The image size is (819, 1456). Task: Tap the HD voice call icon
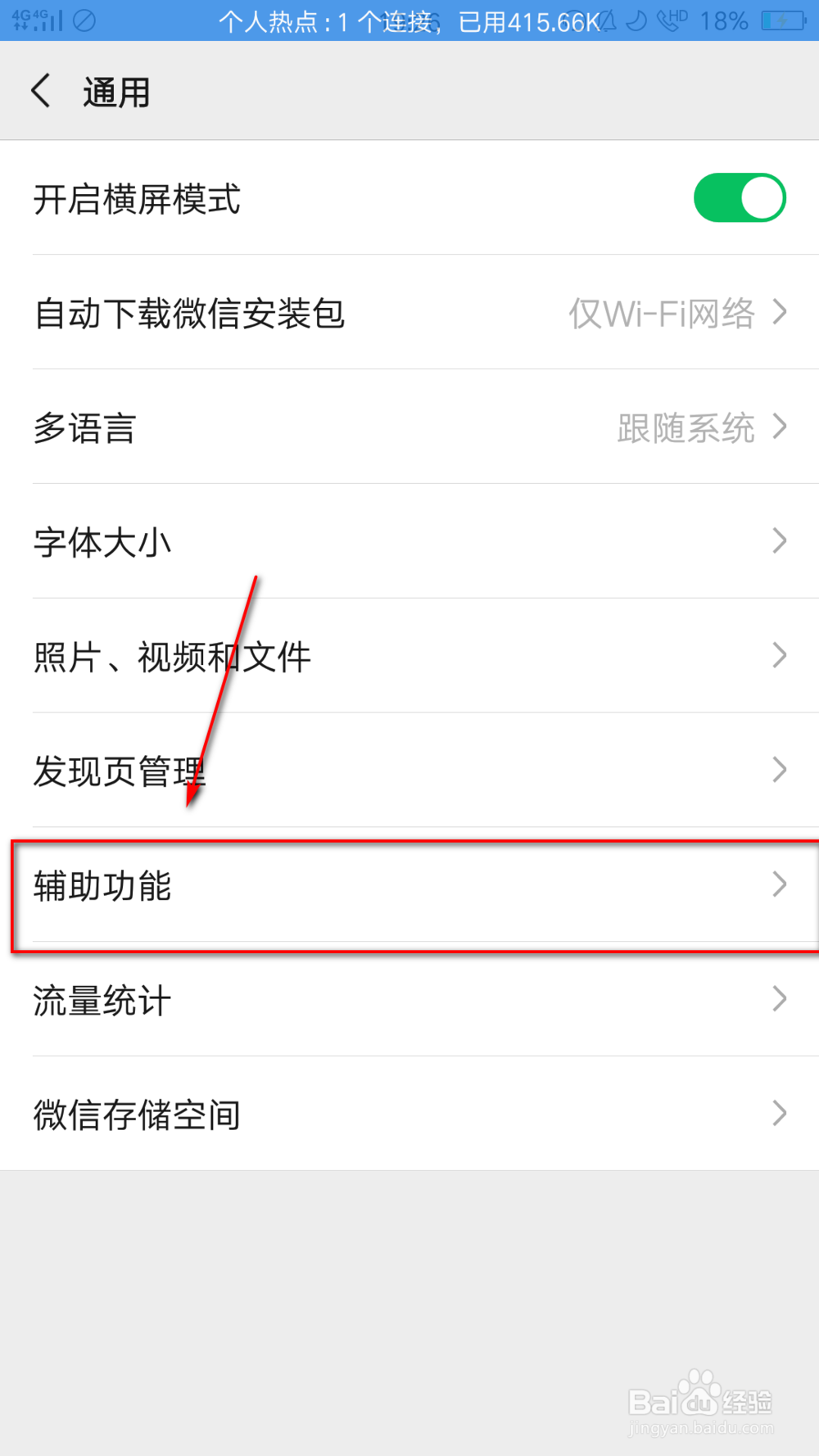click(x=672, y=21)
